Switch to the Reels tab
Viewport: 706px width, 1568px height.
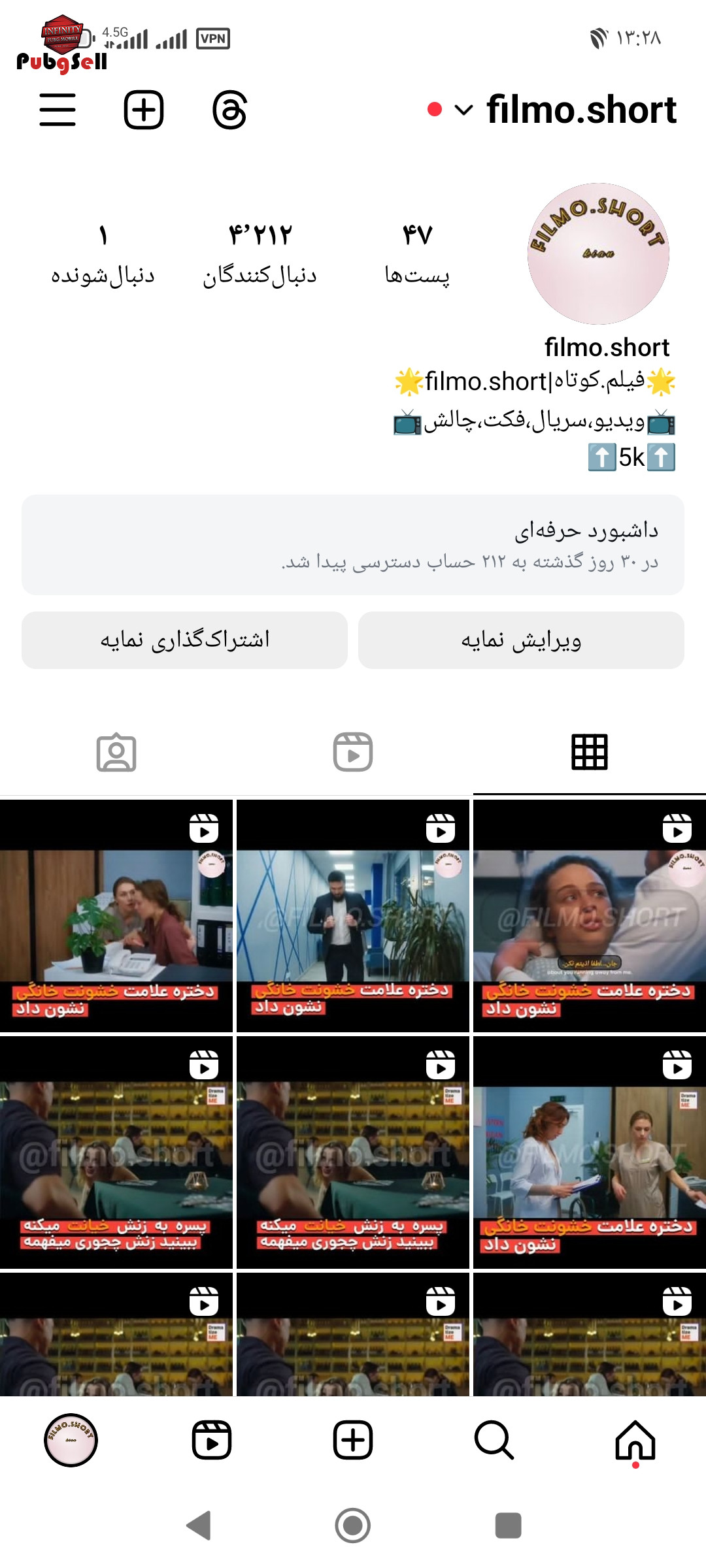pos(353,753)
